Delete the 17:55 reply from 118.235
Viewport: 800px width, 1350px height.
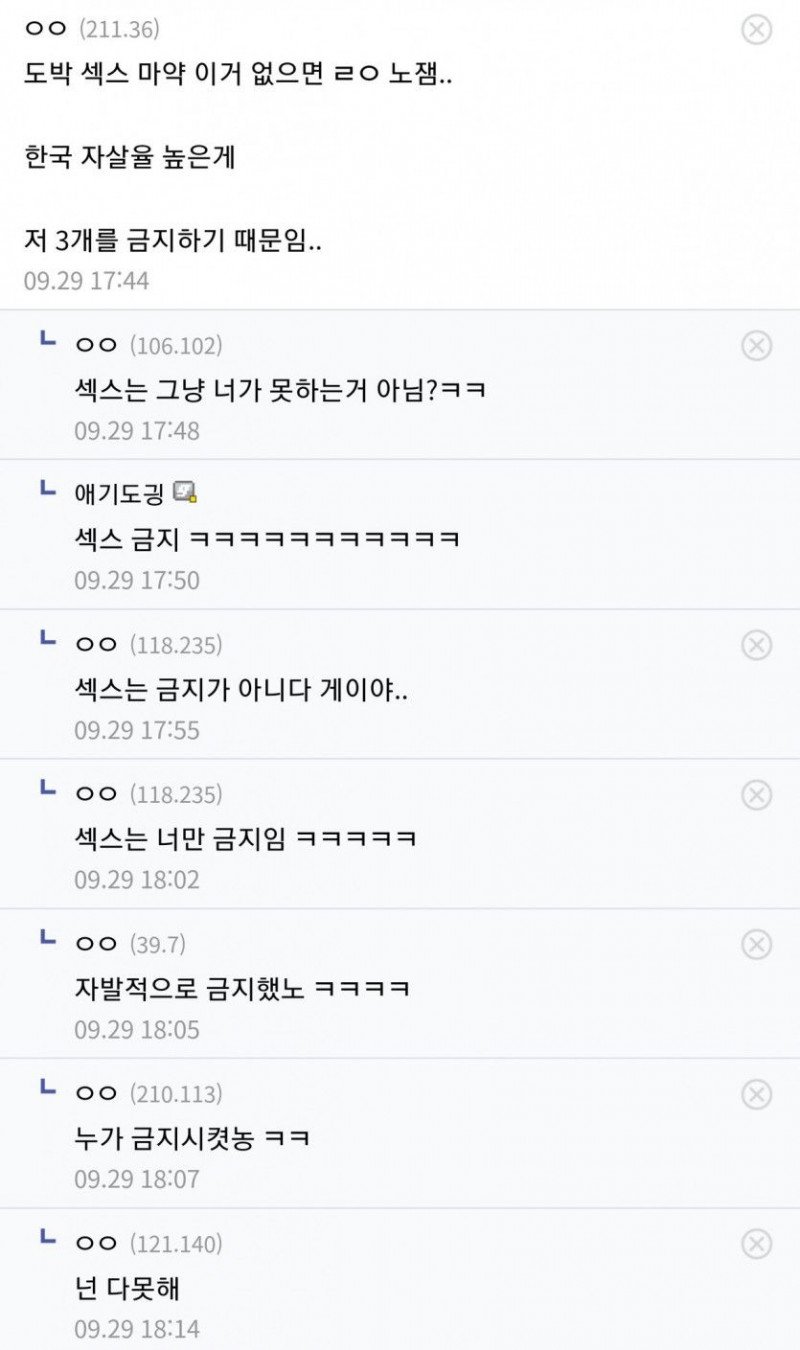coord(757,645)
